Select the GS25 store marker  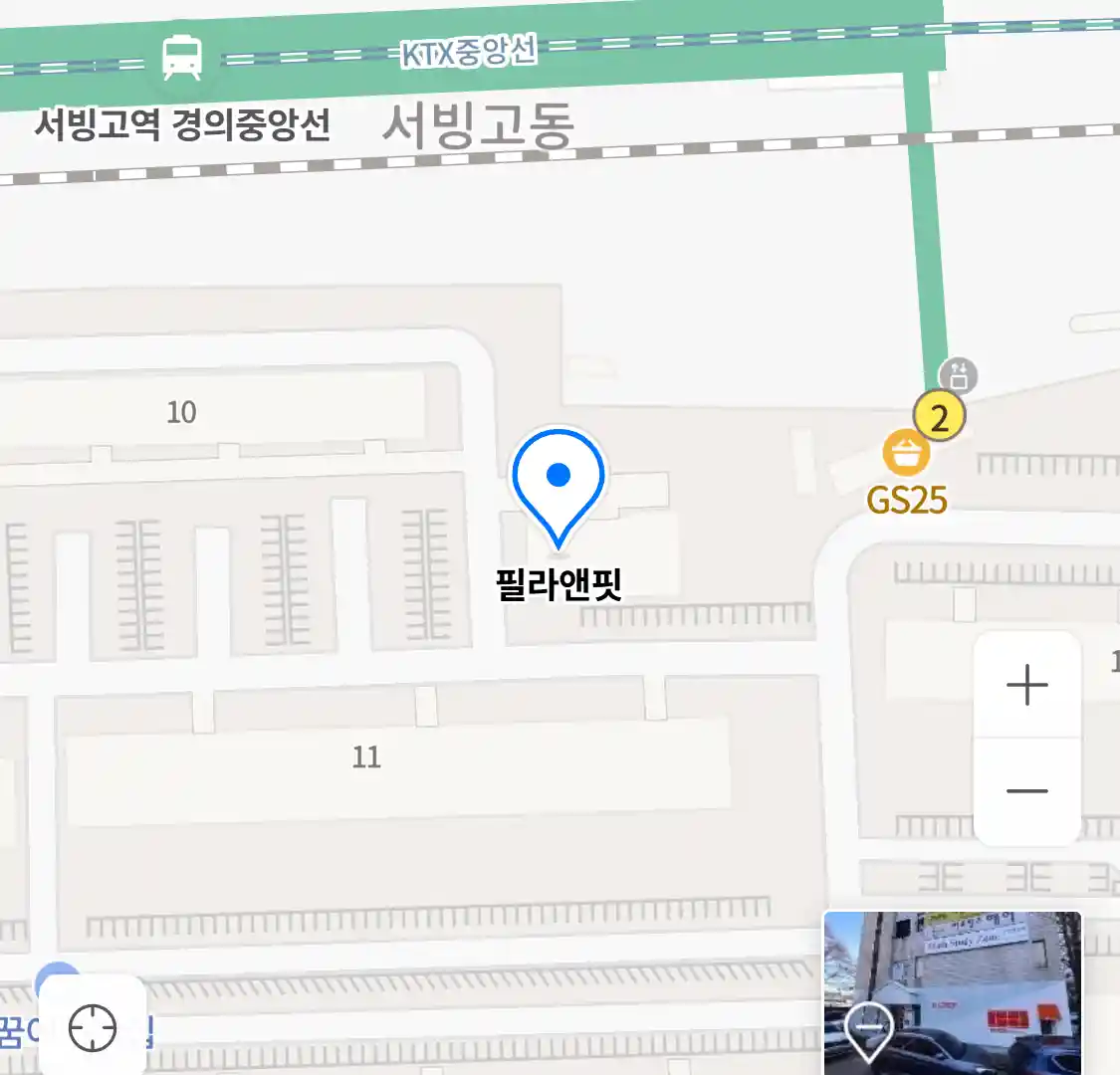(x=906, y=455)
